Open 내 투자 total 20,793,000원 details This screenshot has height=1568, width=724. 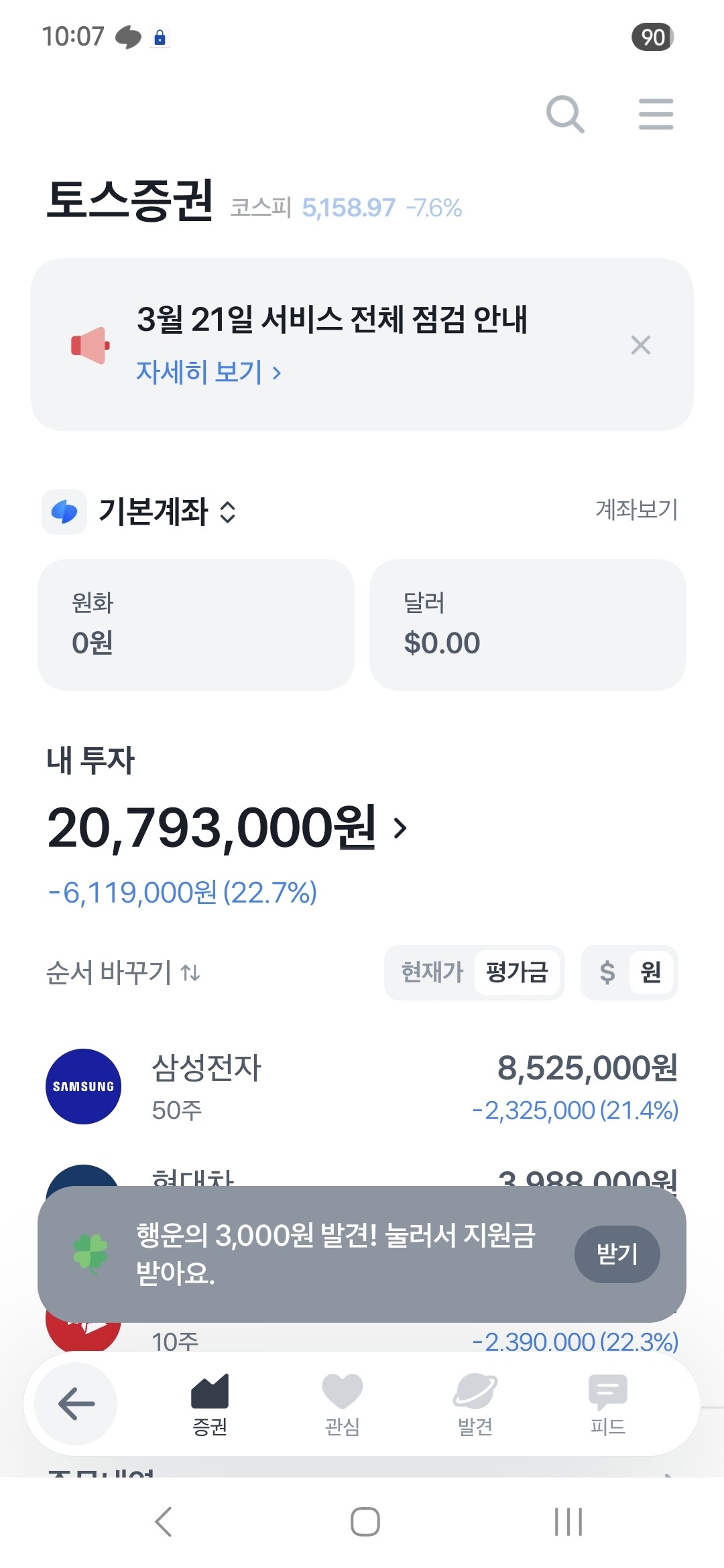(x=227, y=828)
